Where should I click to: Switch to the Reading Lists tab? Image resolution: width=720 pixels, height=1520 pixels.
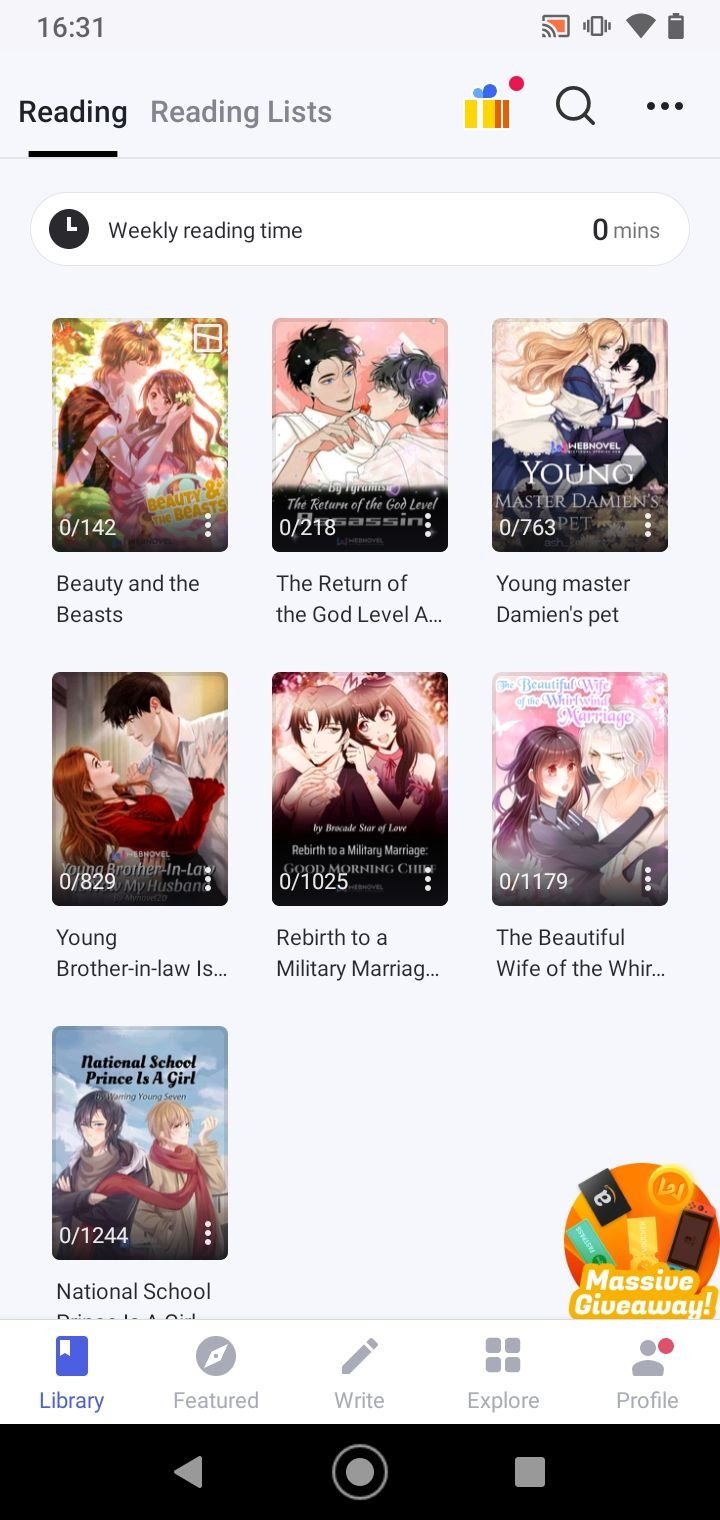[241, 111]
